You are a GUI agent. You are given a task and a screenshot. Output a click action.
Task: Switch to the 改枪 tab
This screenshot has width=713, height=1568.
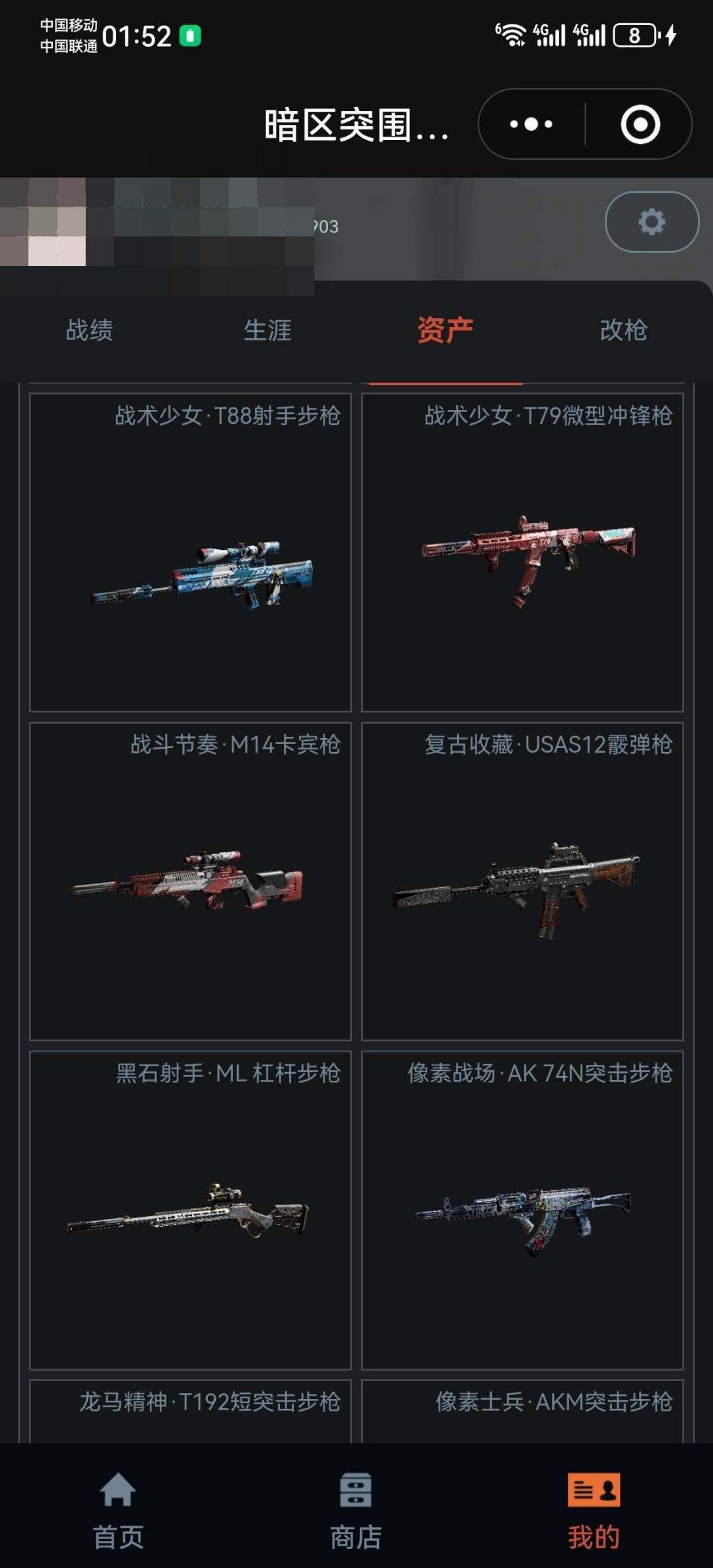[x=624, y=330]
